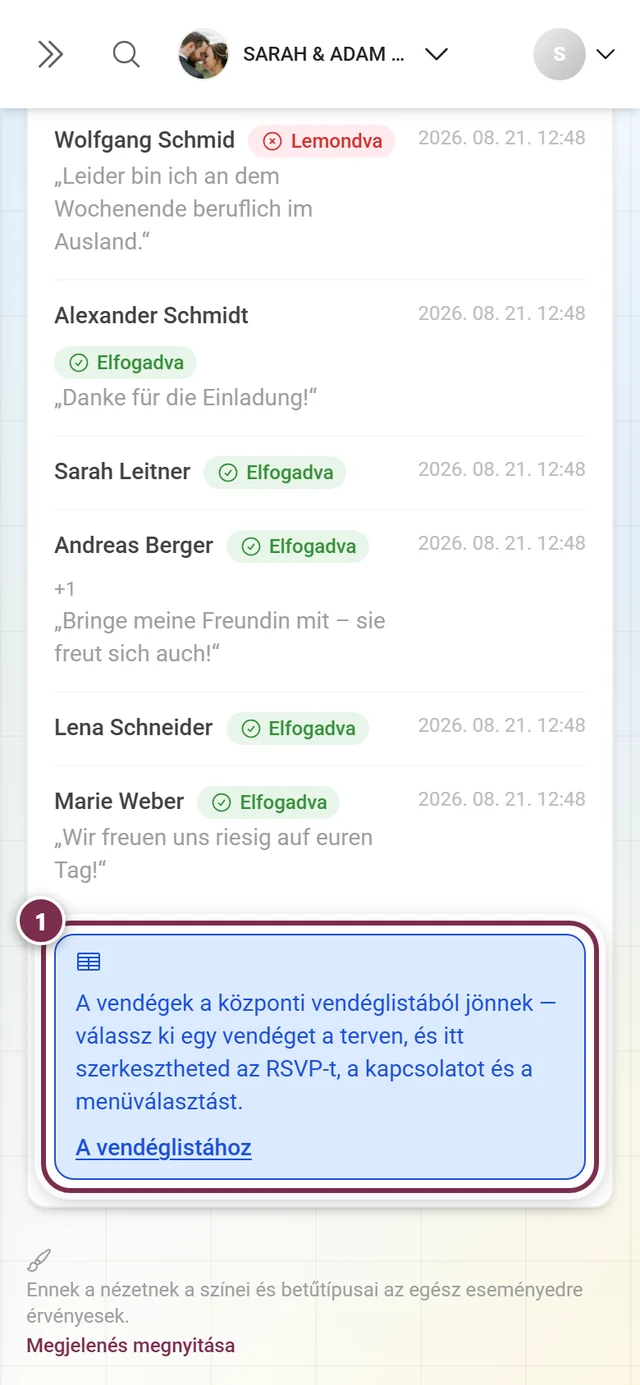Expand the sidebar with the double-chevron icon
Image resolution: width=640 pixels, height=1385 pixels.
point(50,54)
